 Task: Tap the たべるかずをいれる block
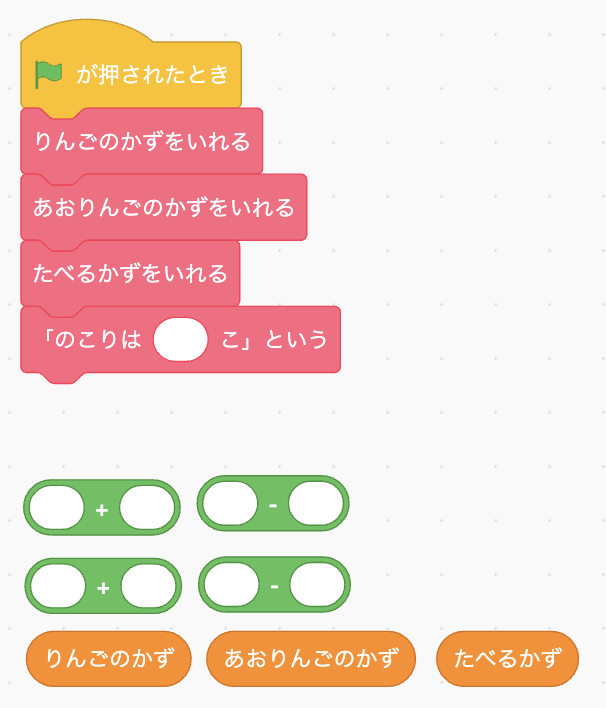130,274
